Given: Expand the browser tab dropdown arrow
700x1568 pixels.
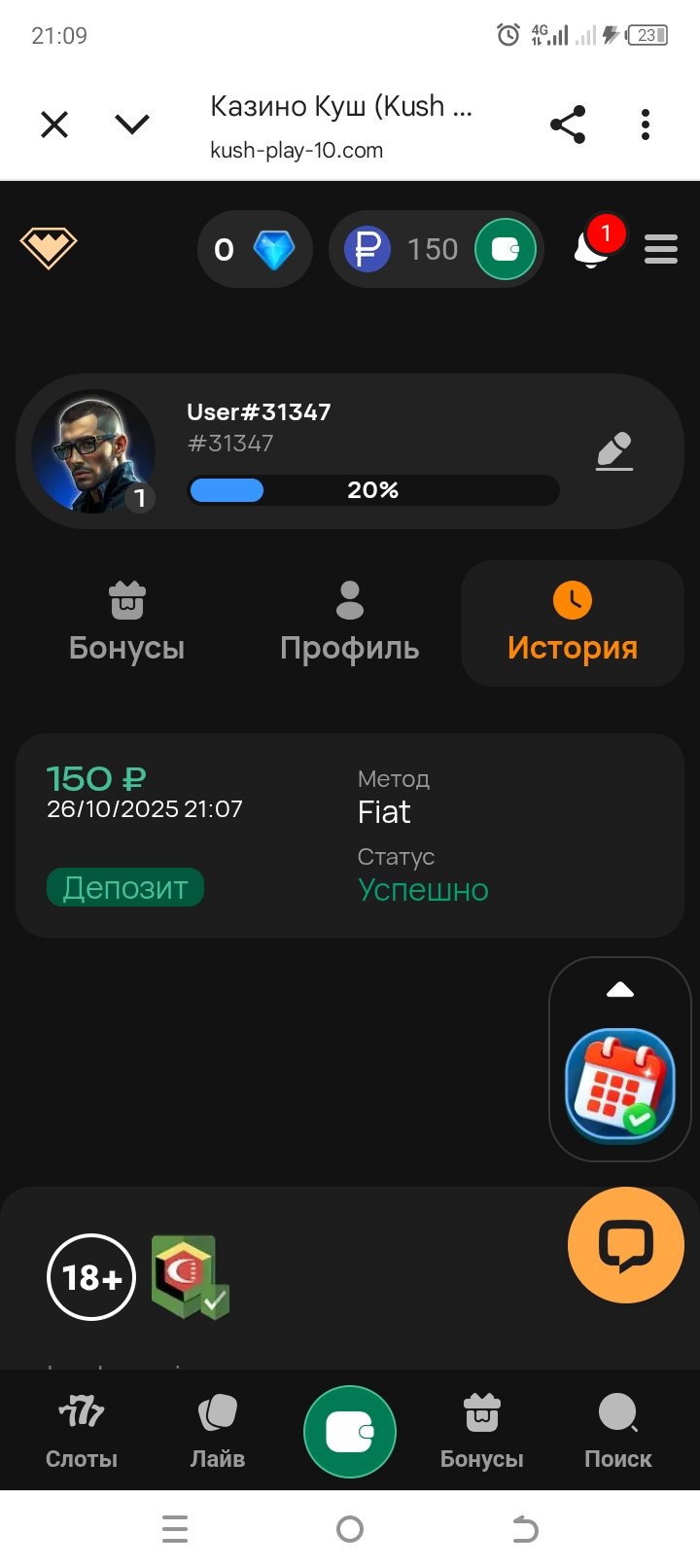Looking at the screenshot, I should click(132, 125).
